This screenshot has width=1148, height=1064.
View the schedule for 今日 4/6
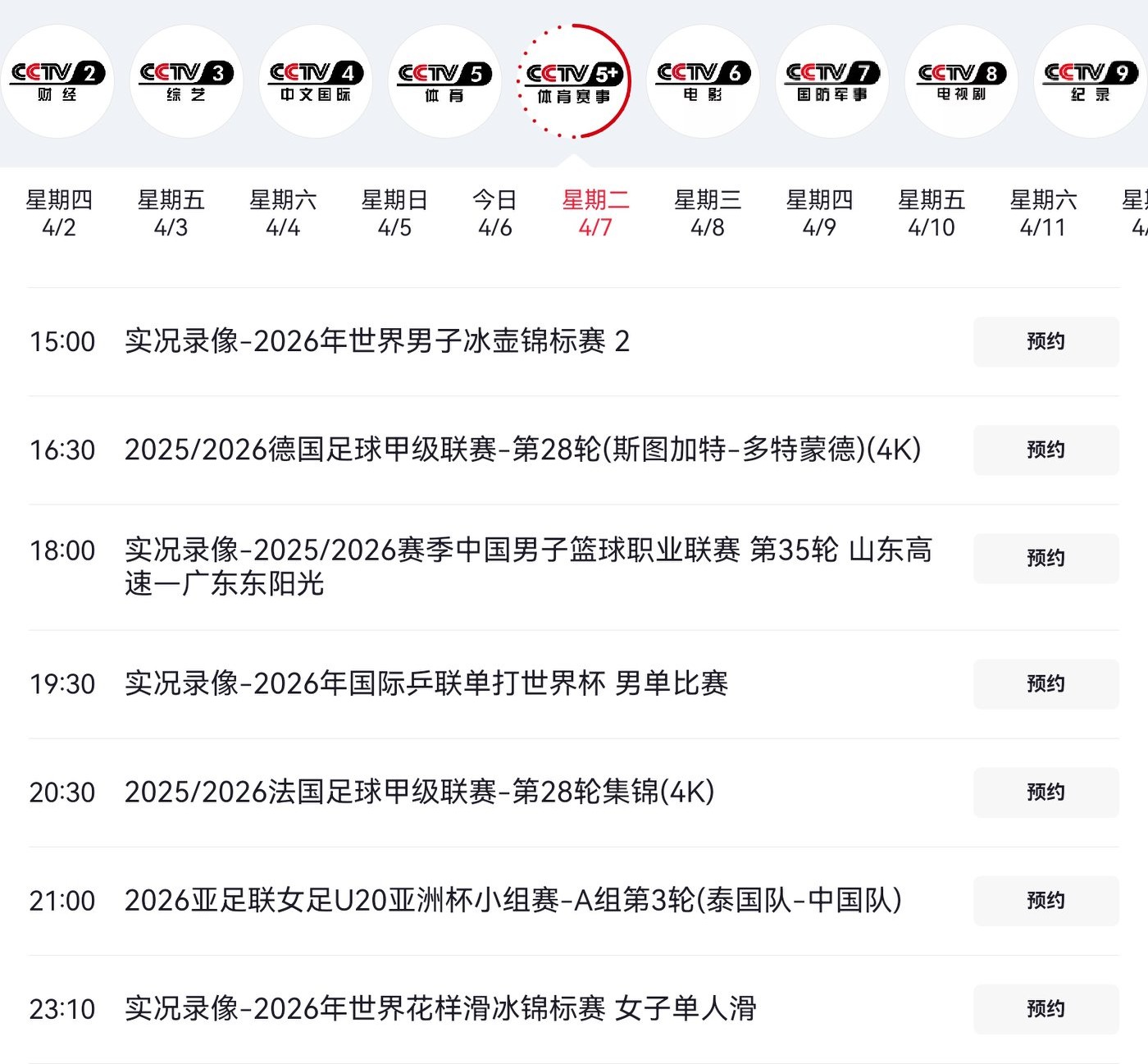point(495,213)
